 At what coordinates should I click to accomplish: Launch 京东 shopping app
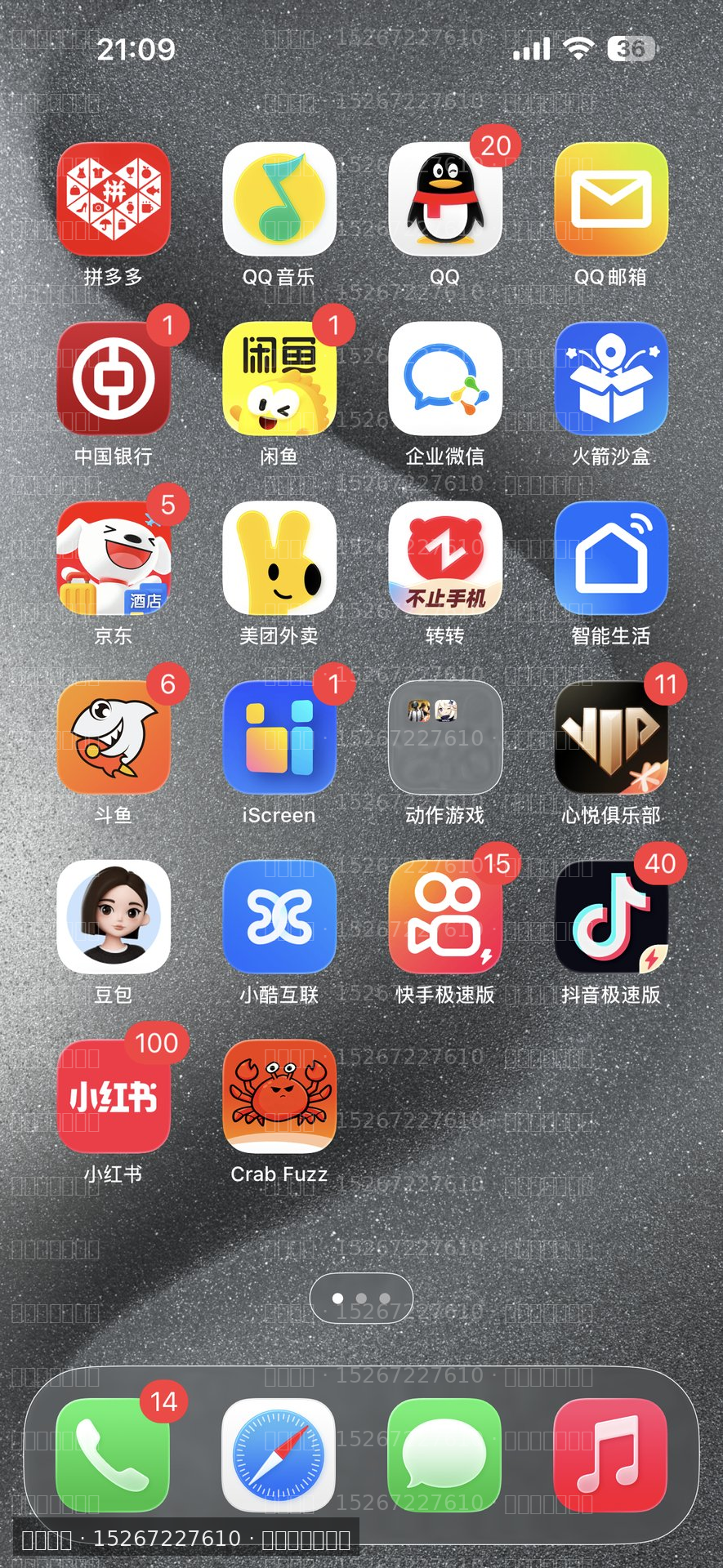(x=114, y=558)
